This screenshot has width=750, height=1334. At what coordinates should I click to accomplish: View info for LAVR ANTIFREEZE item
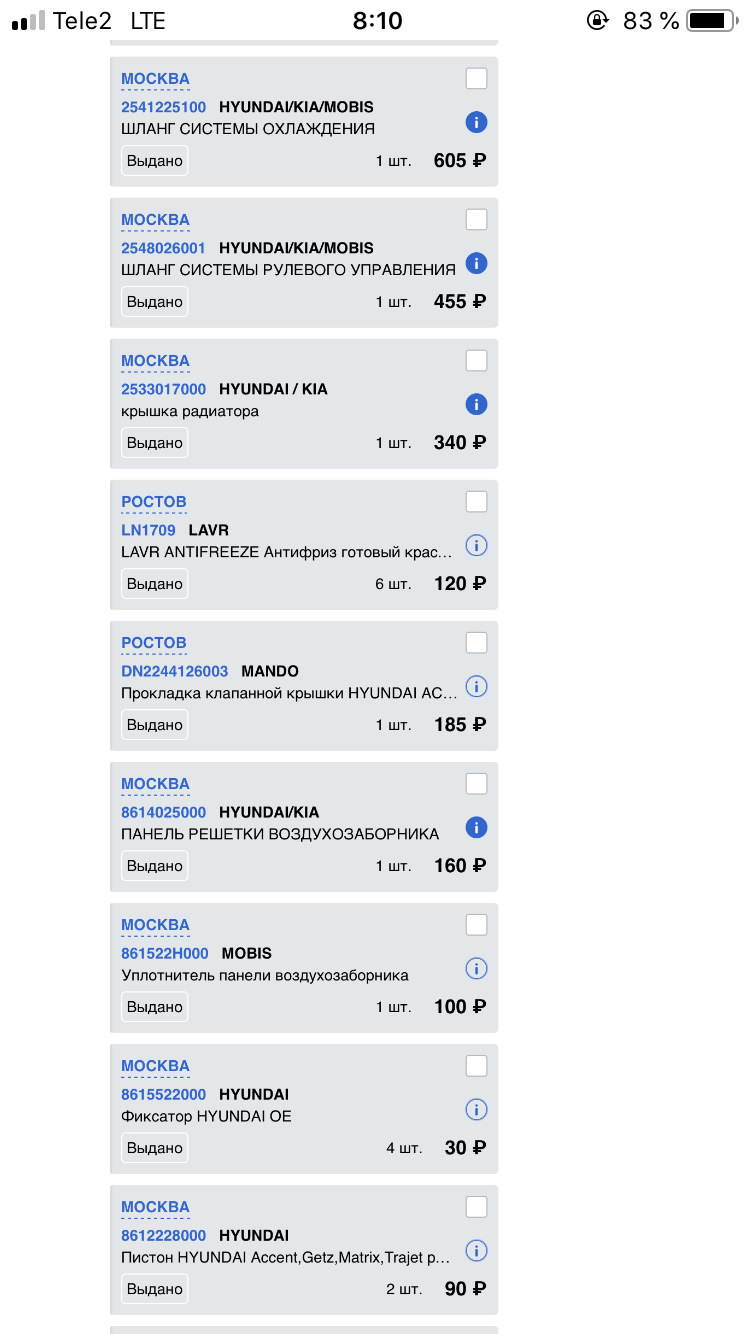pos(477,545)
